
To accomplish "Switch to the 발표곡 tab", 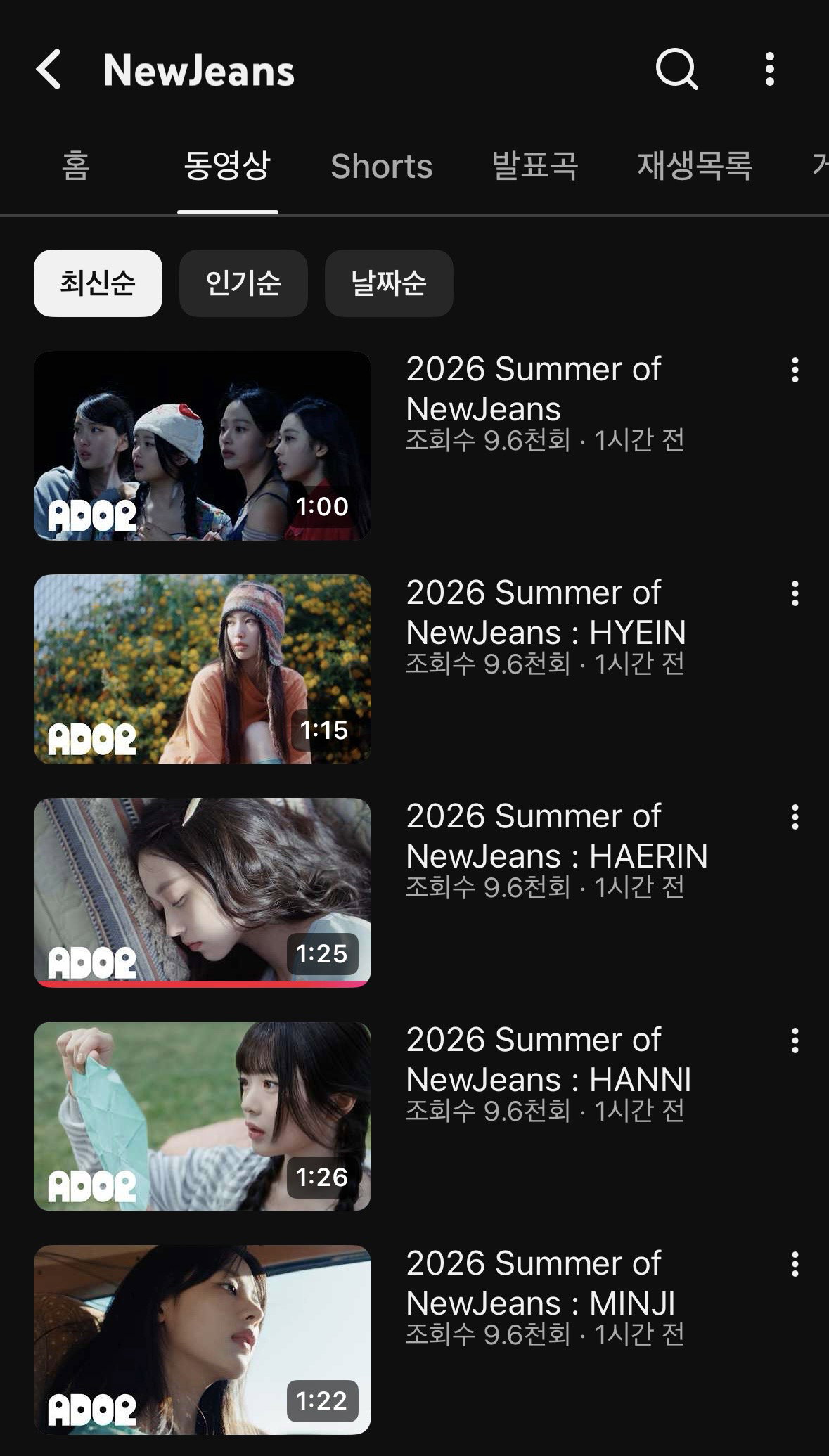I will 535,166.
